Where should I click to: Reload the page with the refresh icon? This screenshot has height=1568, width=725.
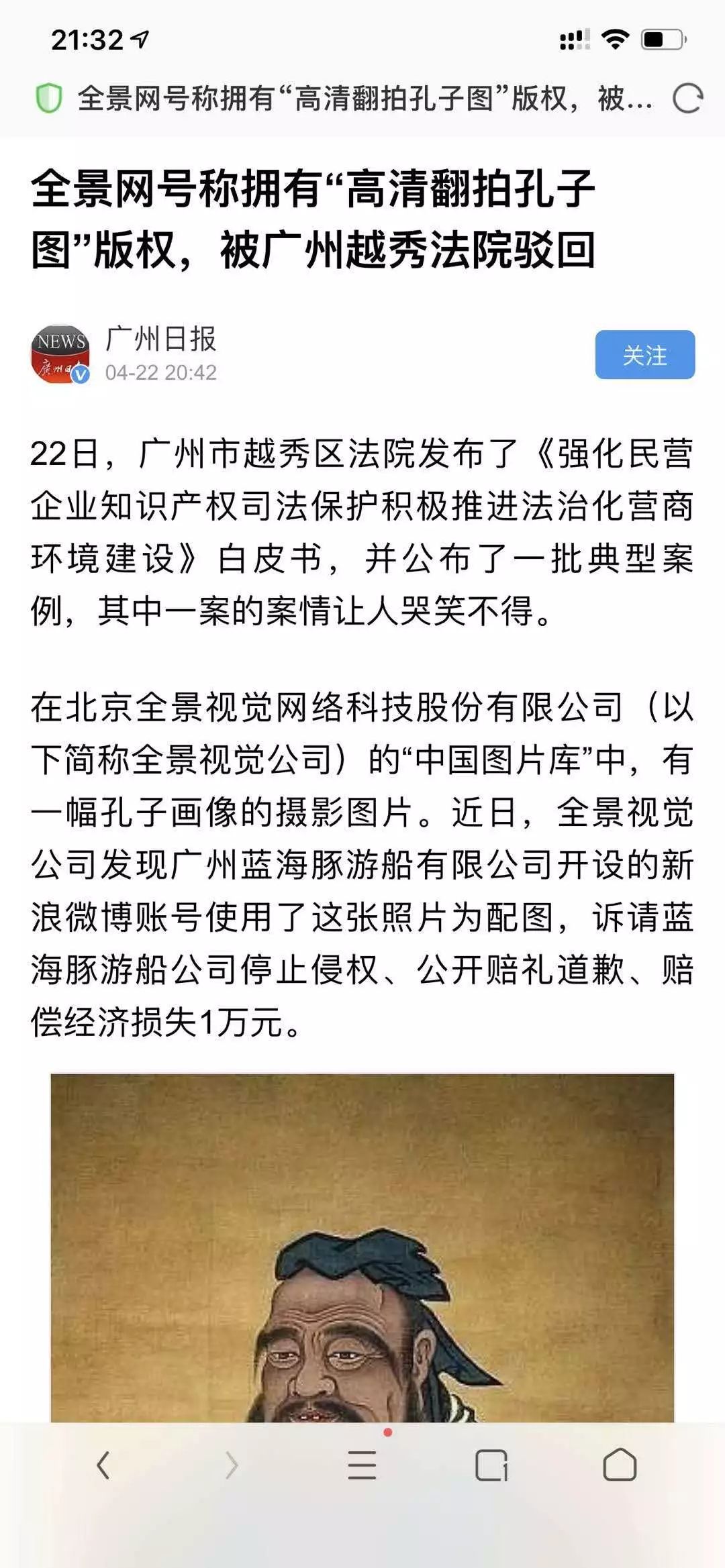687,99
